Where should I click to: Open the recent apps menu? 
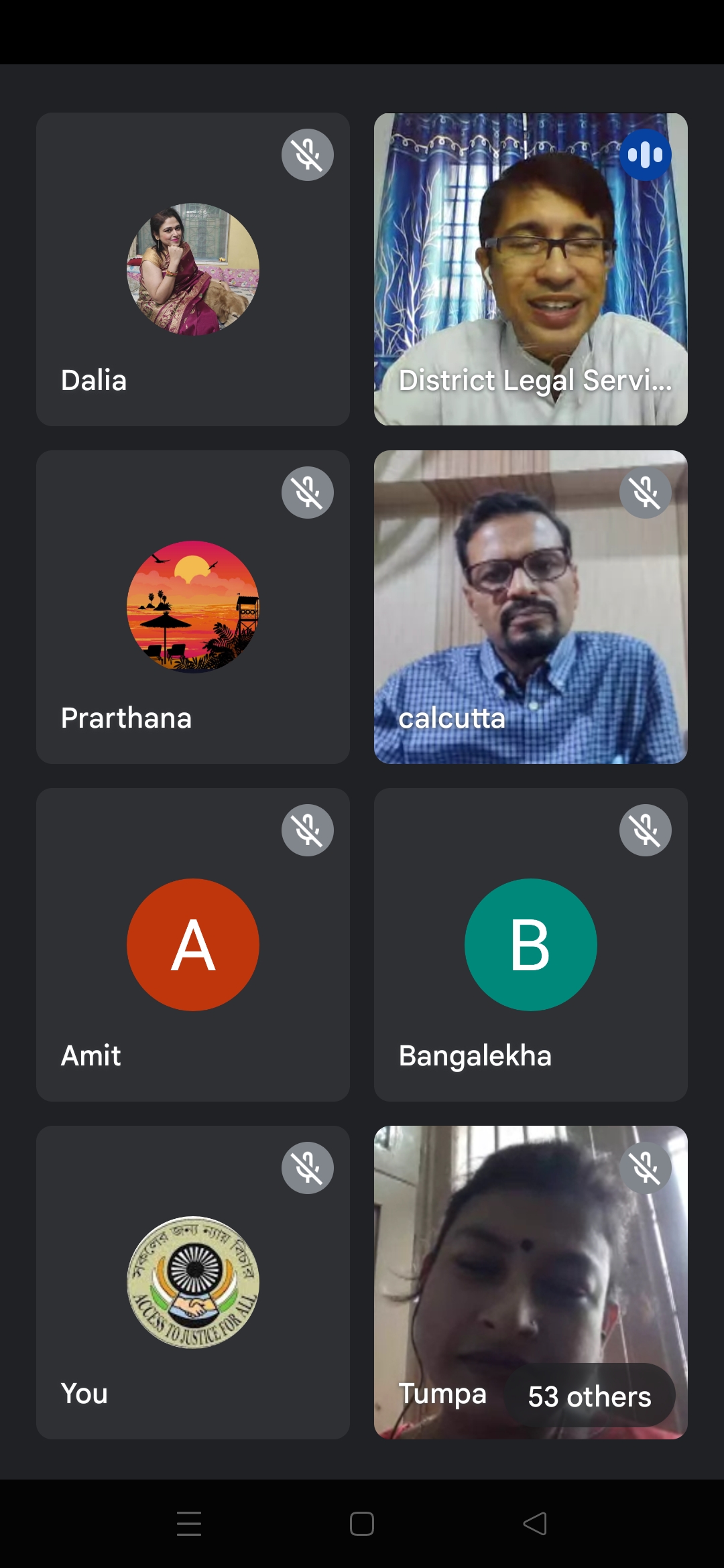(x=189, y=1523)
